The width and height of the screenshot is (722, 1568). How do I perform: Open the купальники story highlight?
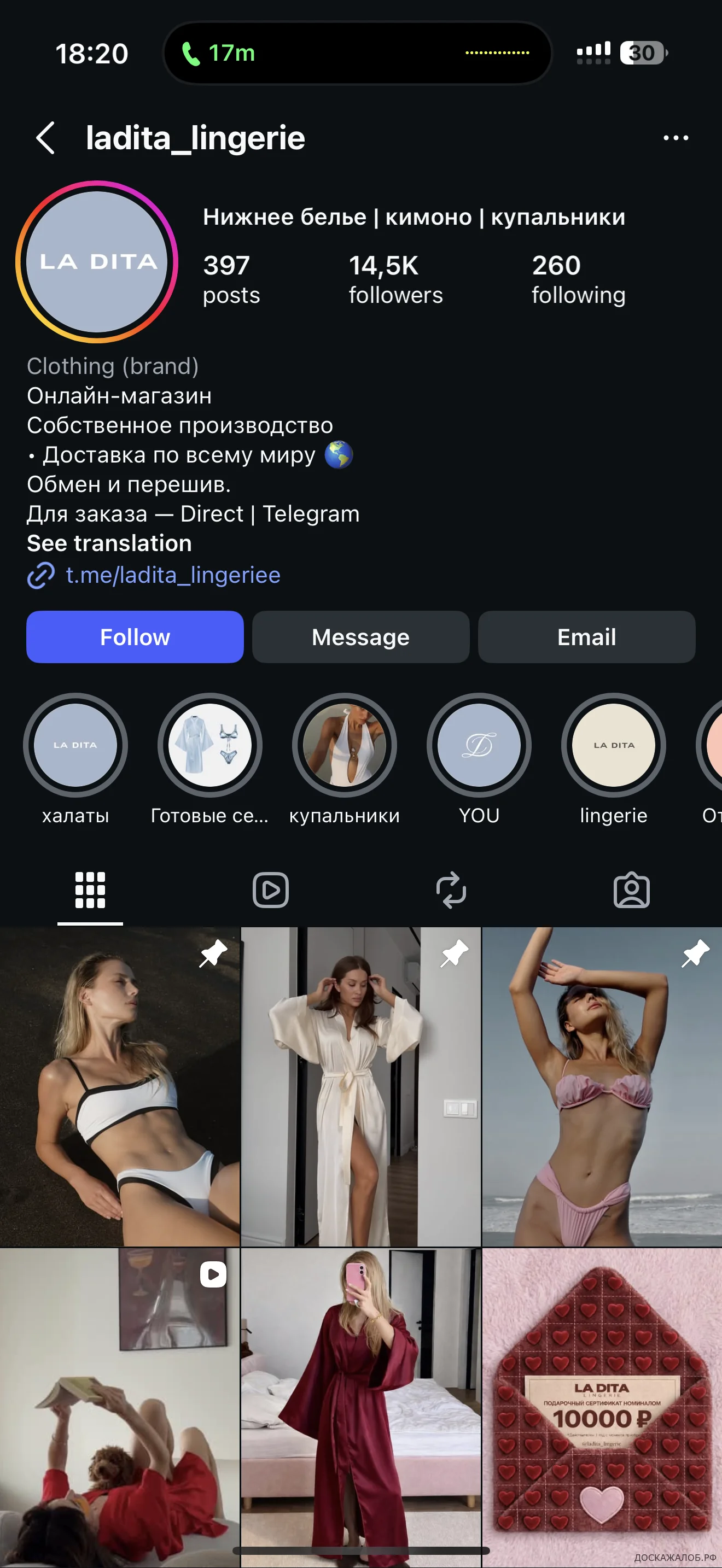coord(345,745)
